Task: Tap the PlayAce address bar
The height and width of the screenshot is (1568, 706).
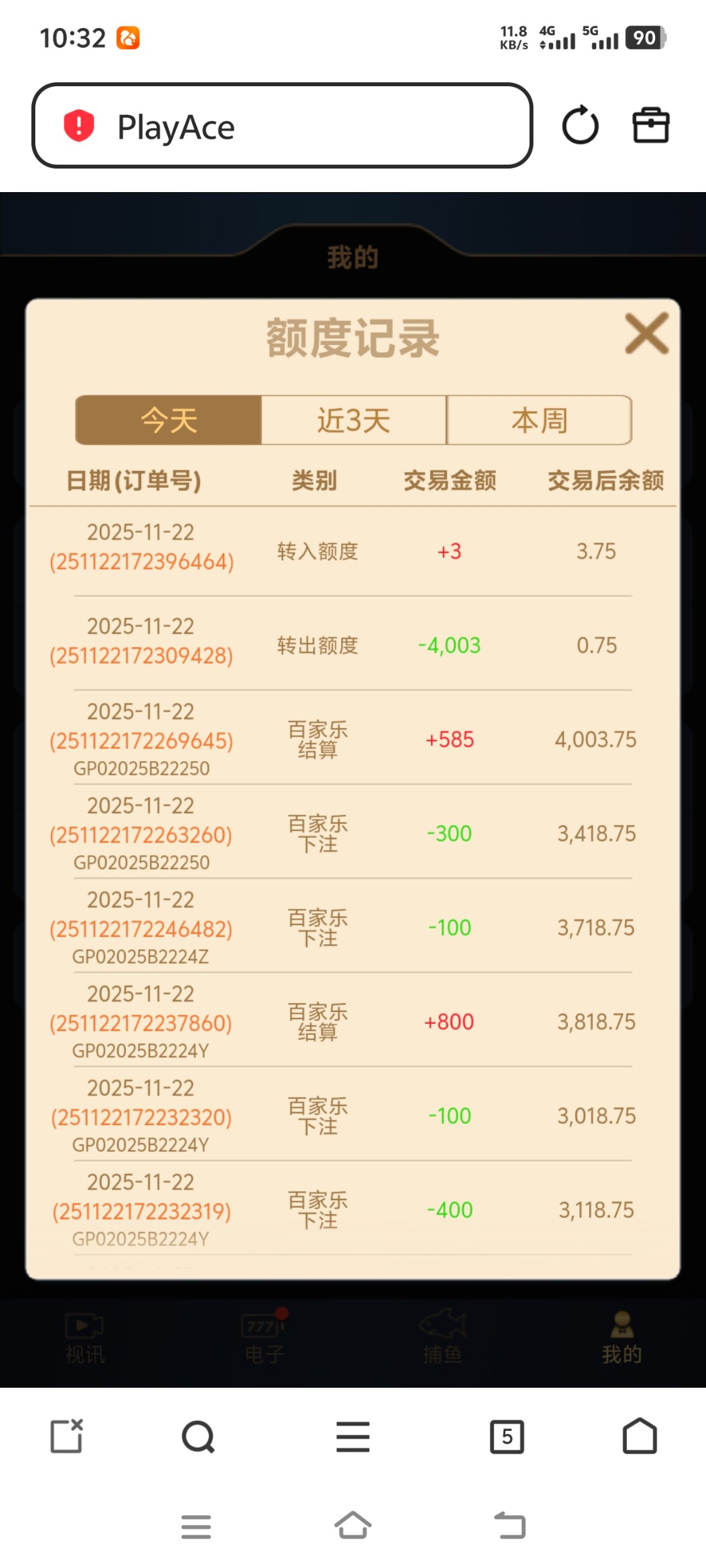Action: click(x=281, y=126)
